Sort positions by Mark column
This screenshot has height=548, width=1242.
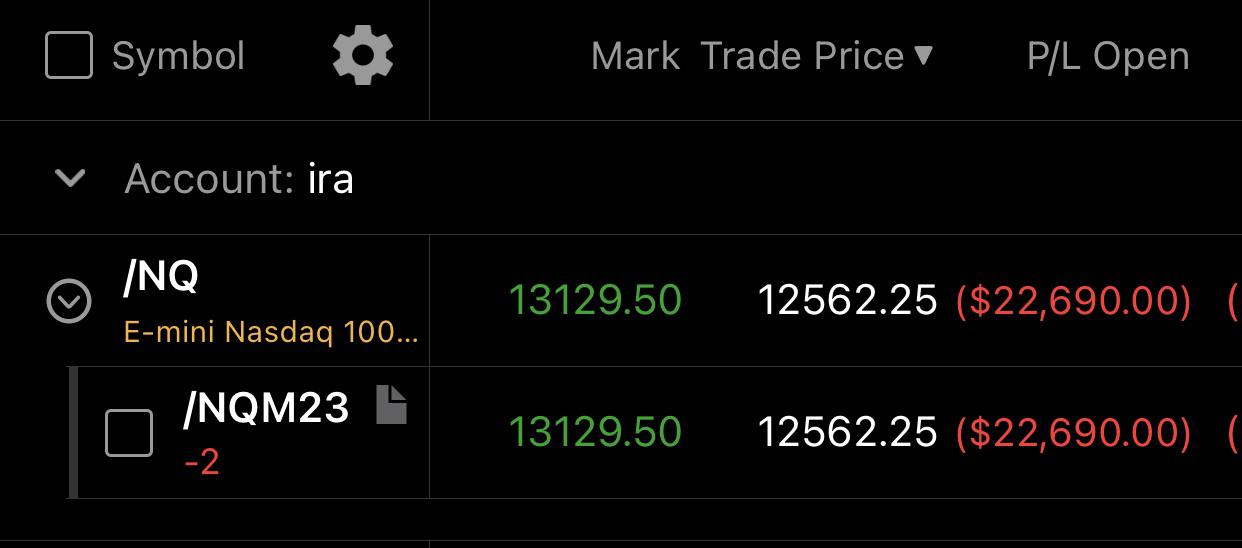coord(635,57)
